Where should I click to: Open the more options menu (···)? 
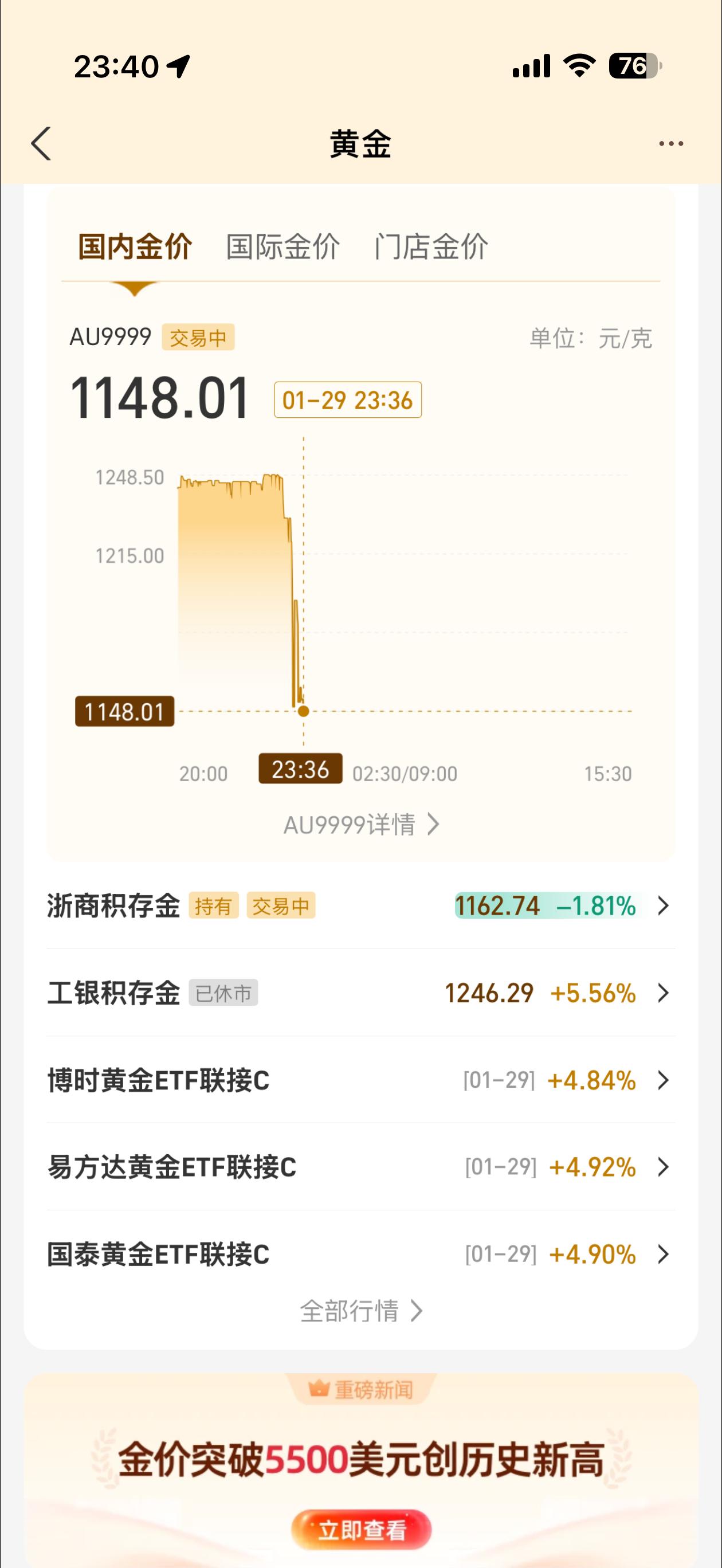(670, 144)
